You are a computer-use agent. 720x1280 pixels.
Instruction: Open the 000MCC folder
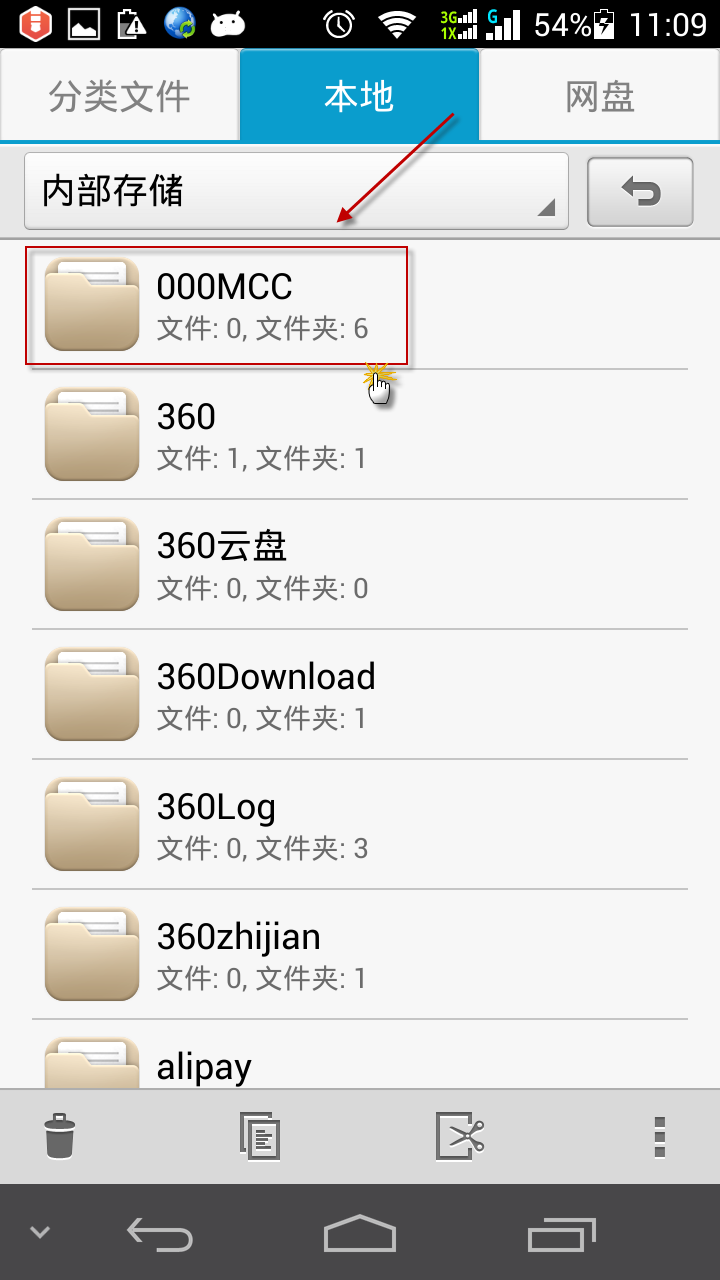point(360,305)
